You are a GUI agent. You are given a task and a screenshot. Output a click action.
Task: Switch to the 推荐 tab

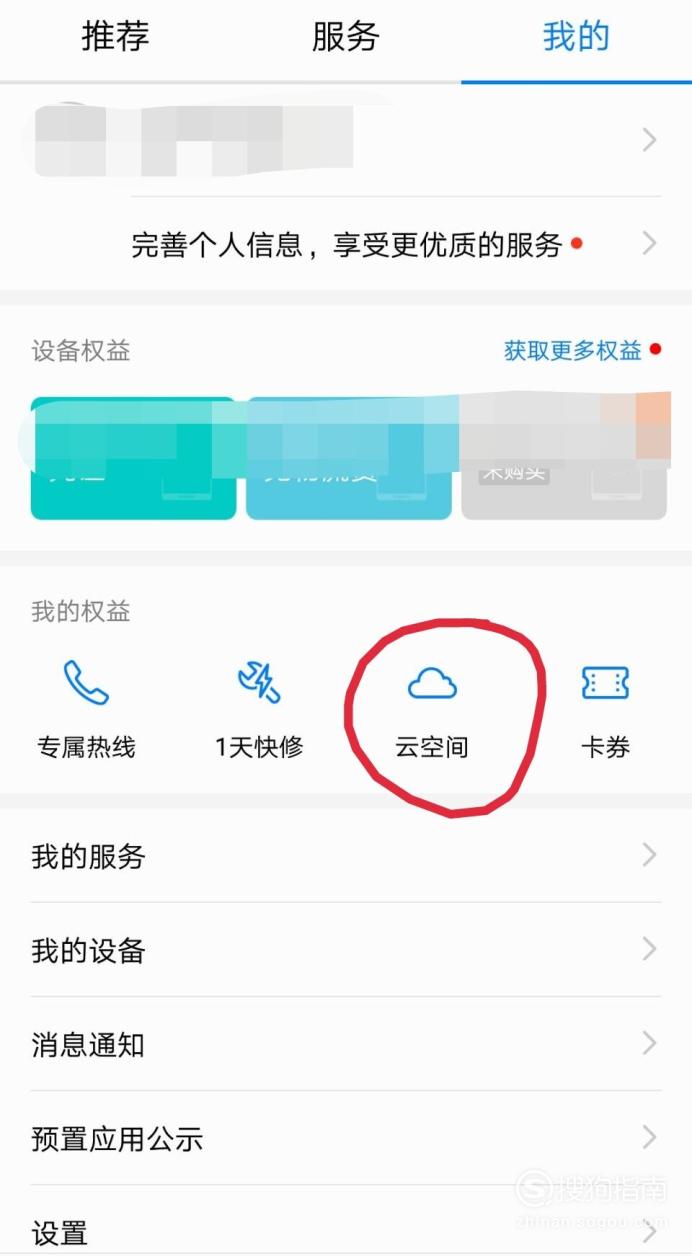(115, 38)
